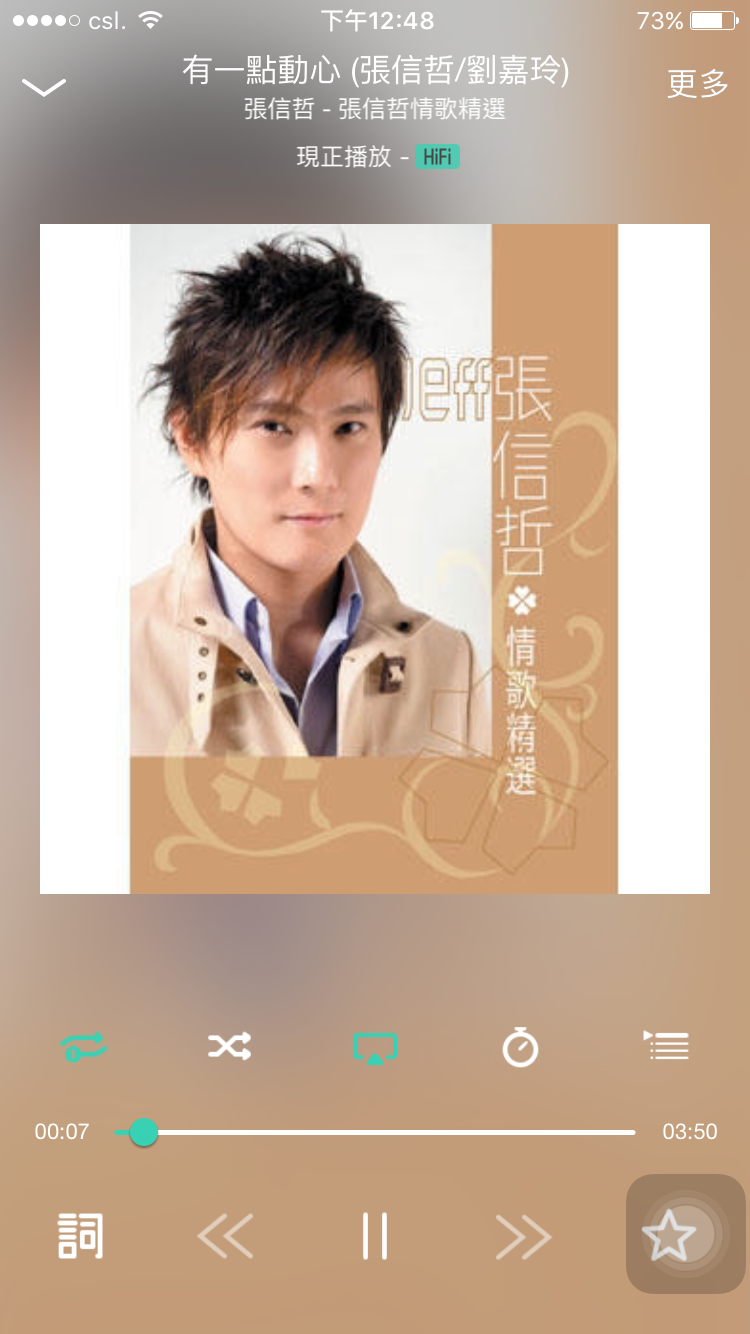Image resolution: width=750 pixels, height=1334 pixels.
Task: Show lyrics with the 詞 button
Action: [81, 1237]
